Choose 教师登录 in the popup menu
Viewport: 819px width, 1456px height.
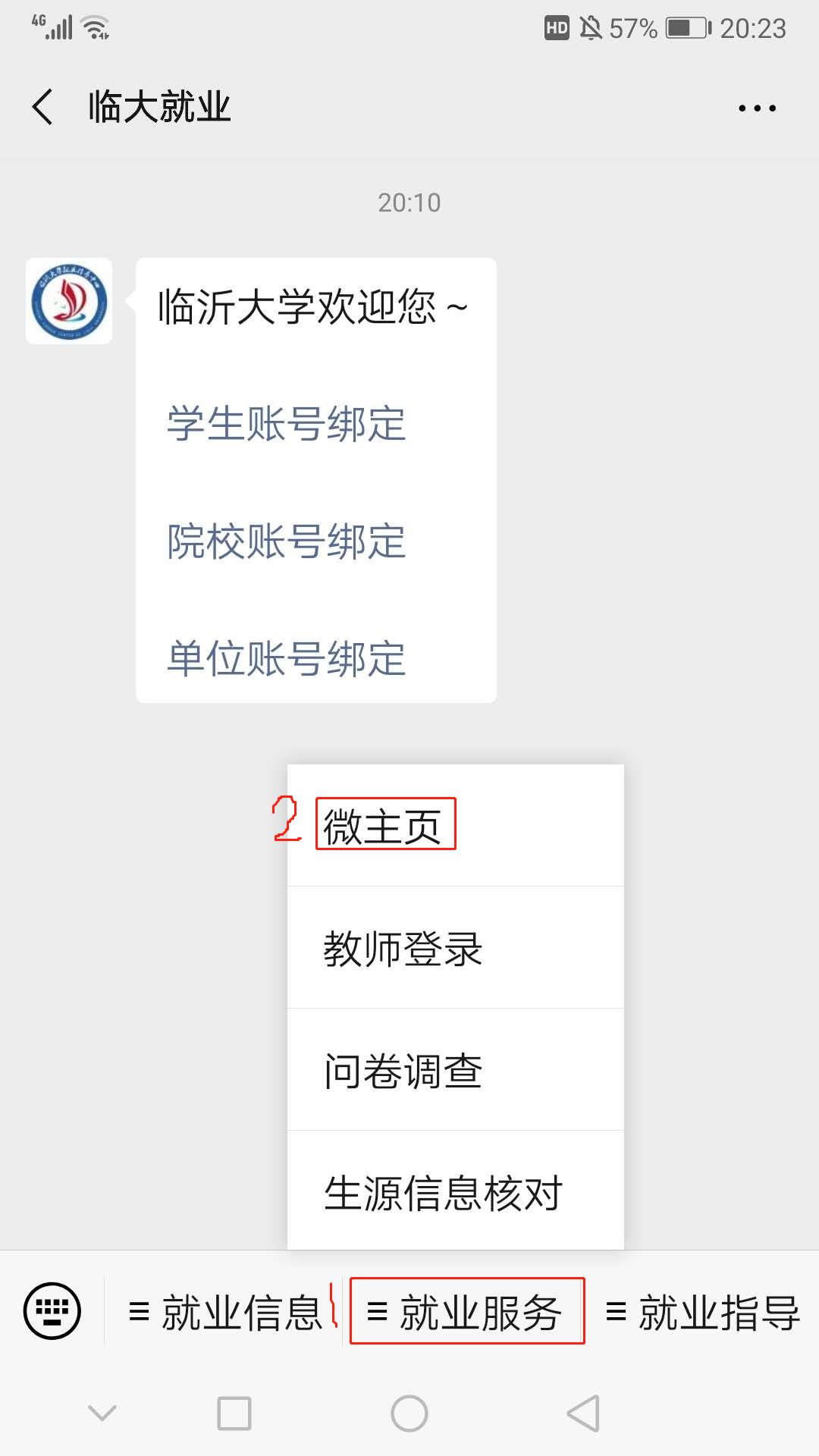point(403,948)
